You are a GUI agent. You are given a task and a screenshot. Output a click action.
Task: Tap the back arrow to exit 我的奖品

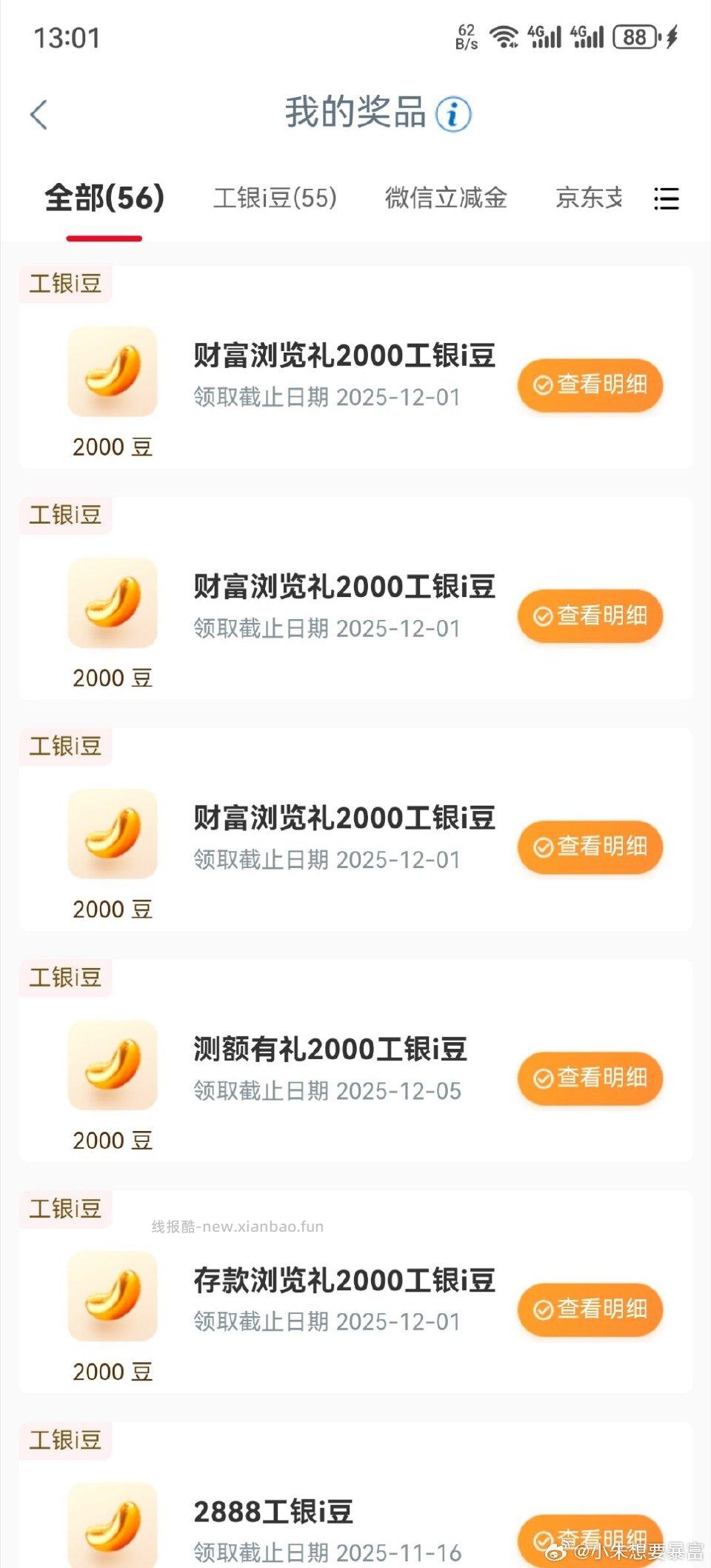(x=39, y=115)
